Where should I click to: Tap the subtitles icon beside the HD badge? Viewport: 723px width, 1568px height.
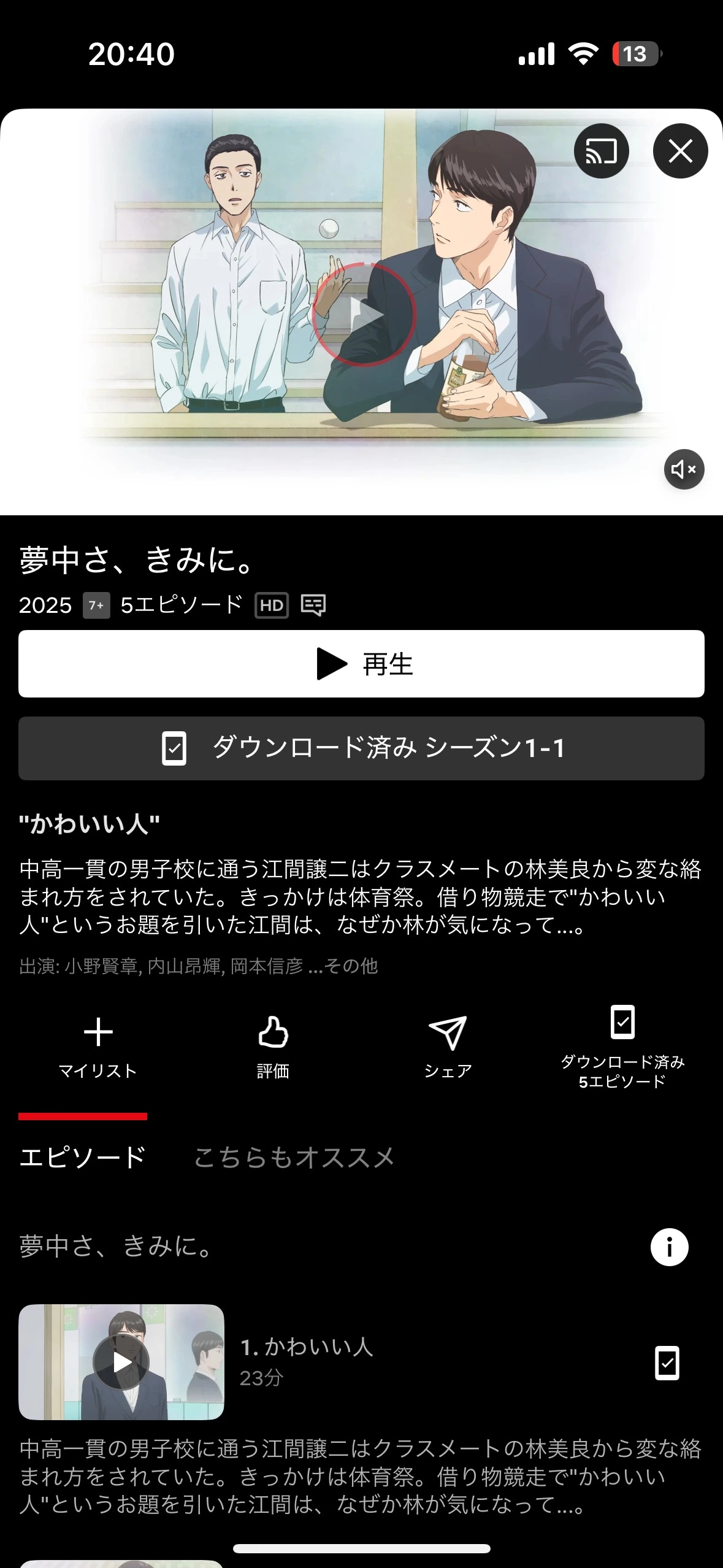pos(314,606)
